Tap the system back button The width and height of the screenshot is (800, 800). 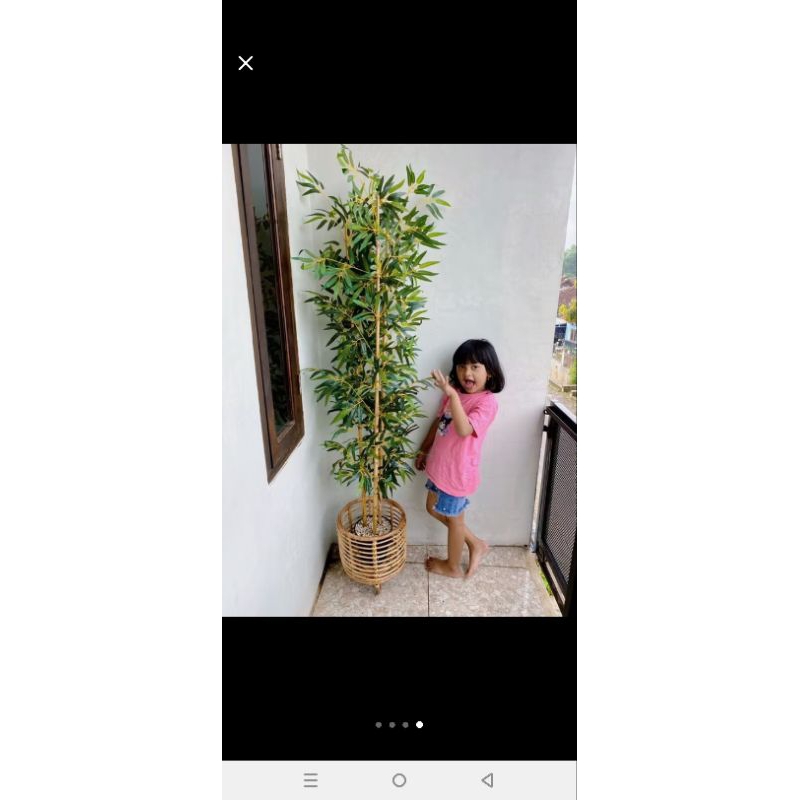[x=487, y=780]
